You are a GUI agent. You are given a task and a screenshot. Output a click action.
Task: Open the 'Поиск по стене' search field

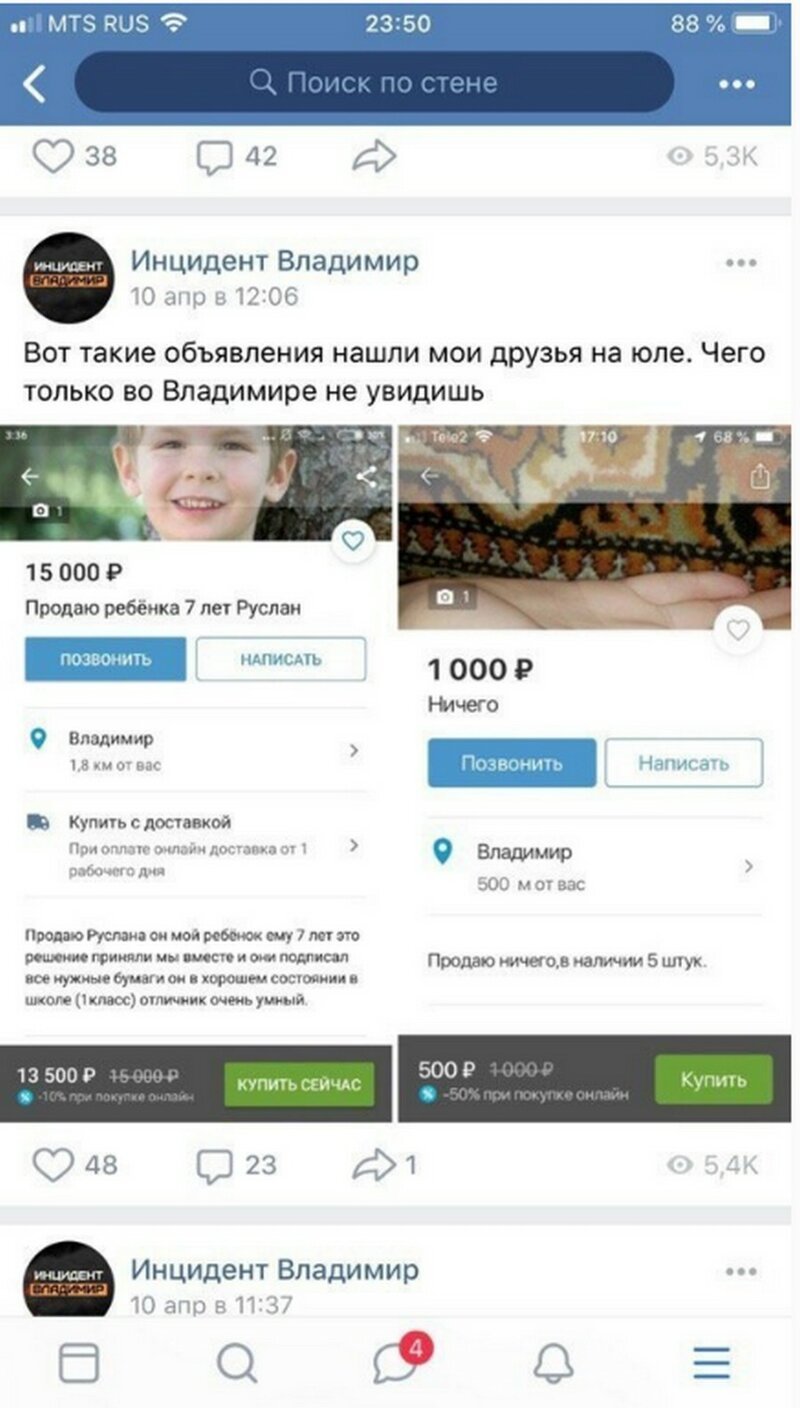[374, 82]
